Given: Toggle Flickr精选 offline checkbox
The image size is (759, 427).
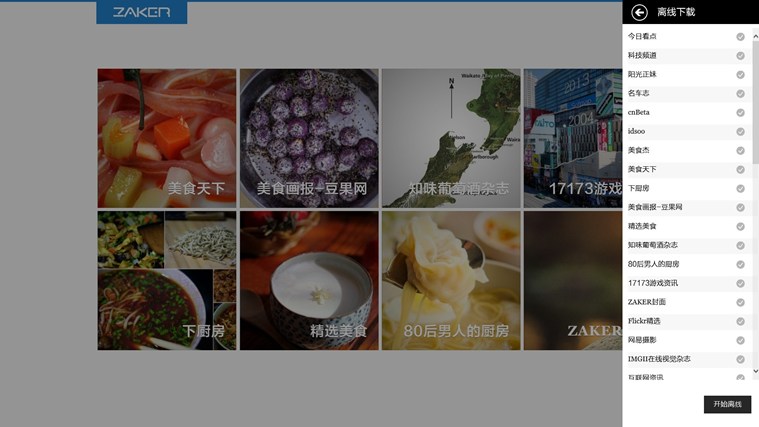Looking at the screenshot, I should 740,321.
